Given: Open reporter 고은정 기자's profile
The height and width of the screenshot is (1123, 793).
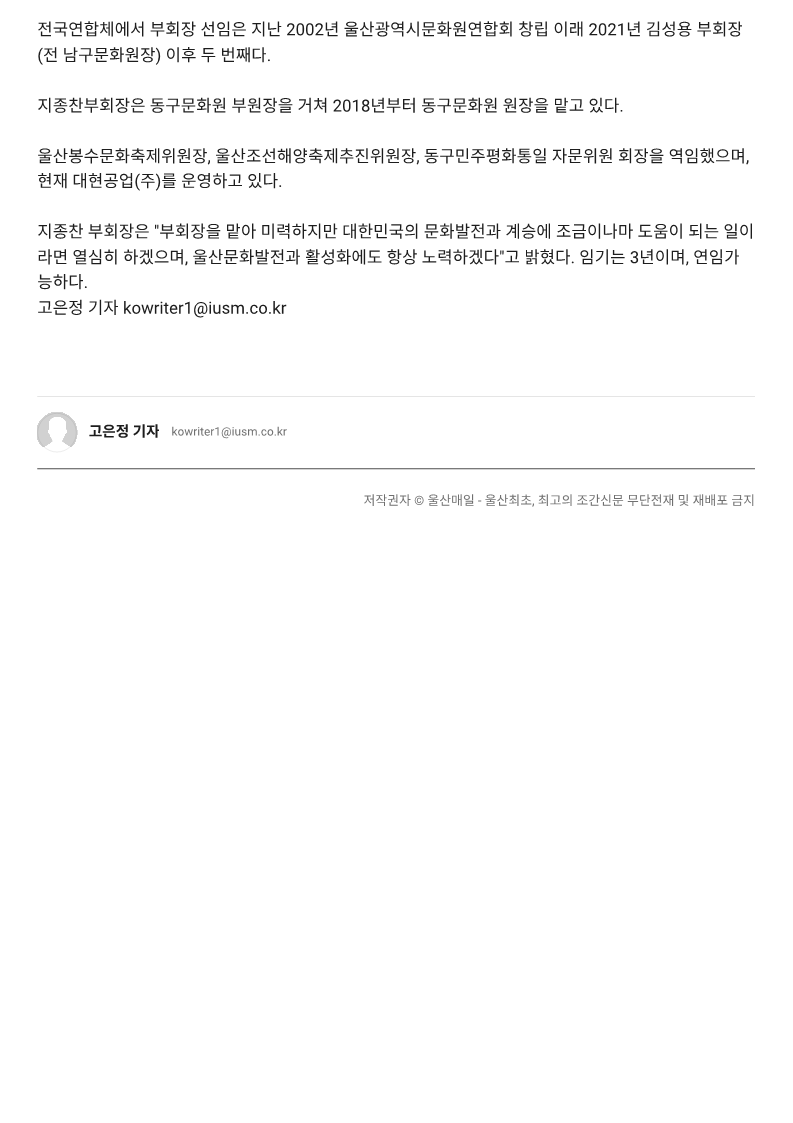Looking at the screenshot, I should [123, 431].
